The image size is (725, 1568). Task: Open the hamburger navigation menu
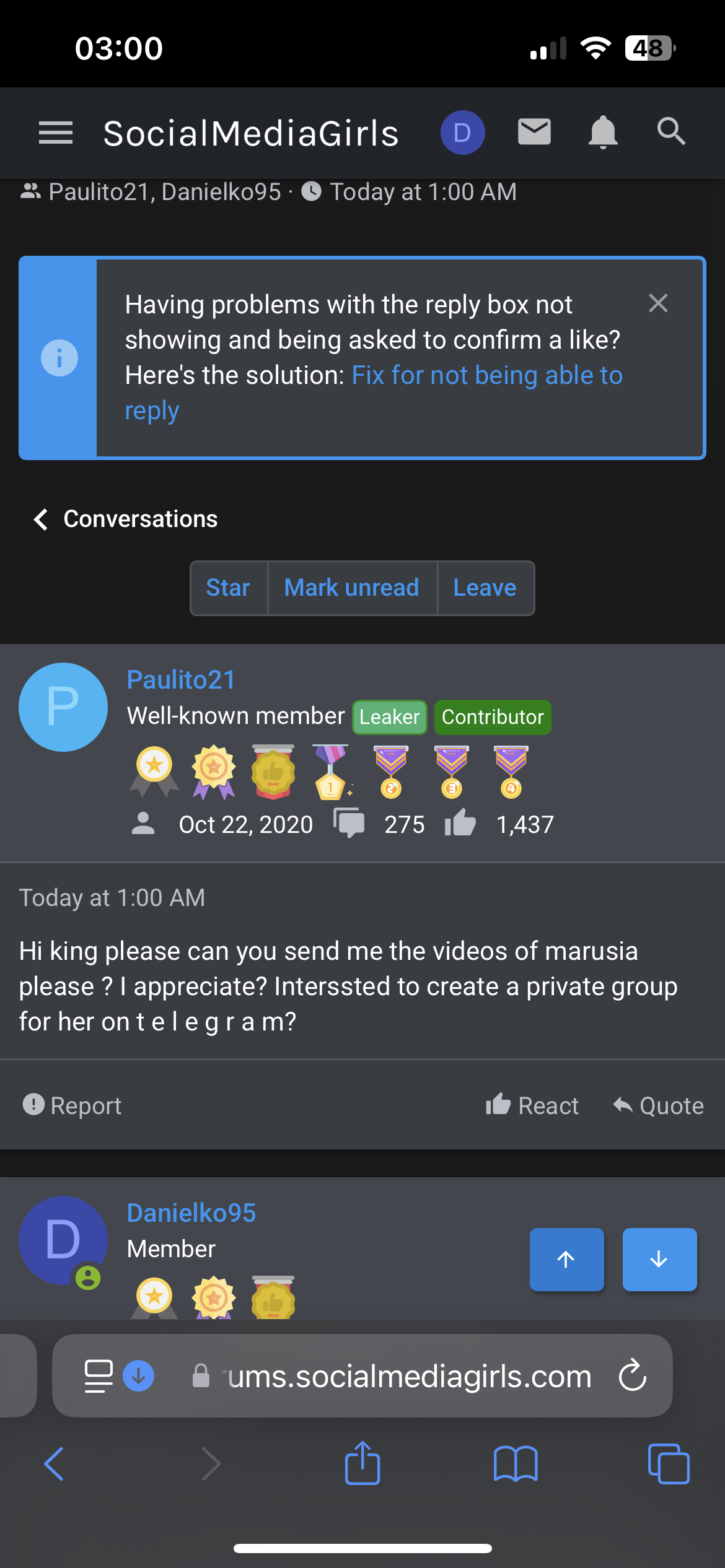(x=56, y=133)
